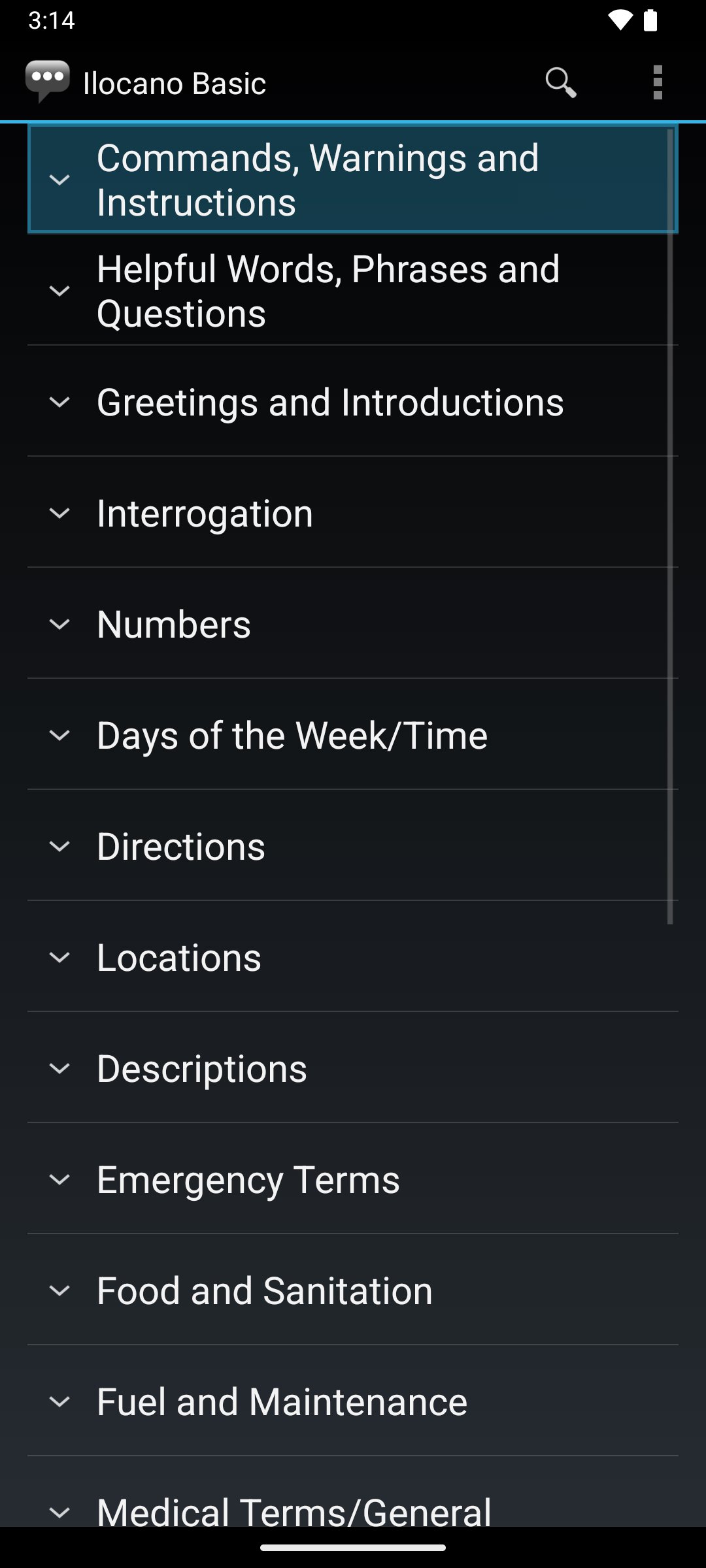Expand Food and Sanitation category

353,1290
